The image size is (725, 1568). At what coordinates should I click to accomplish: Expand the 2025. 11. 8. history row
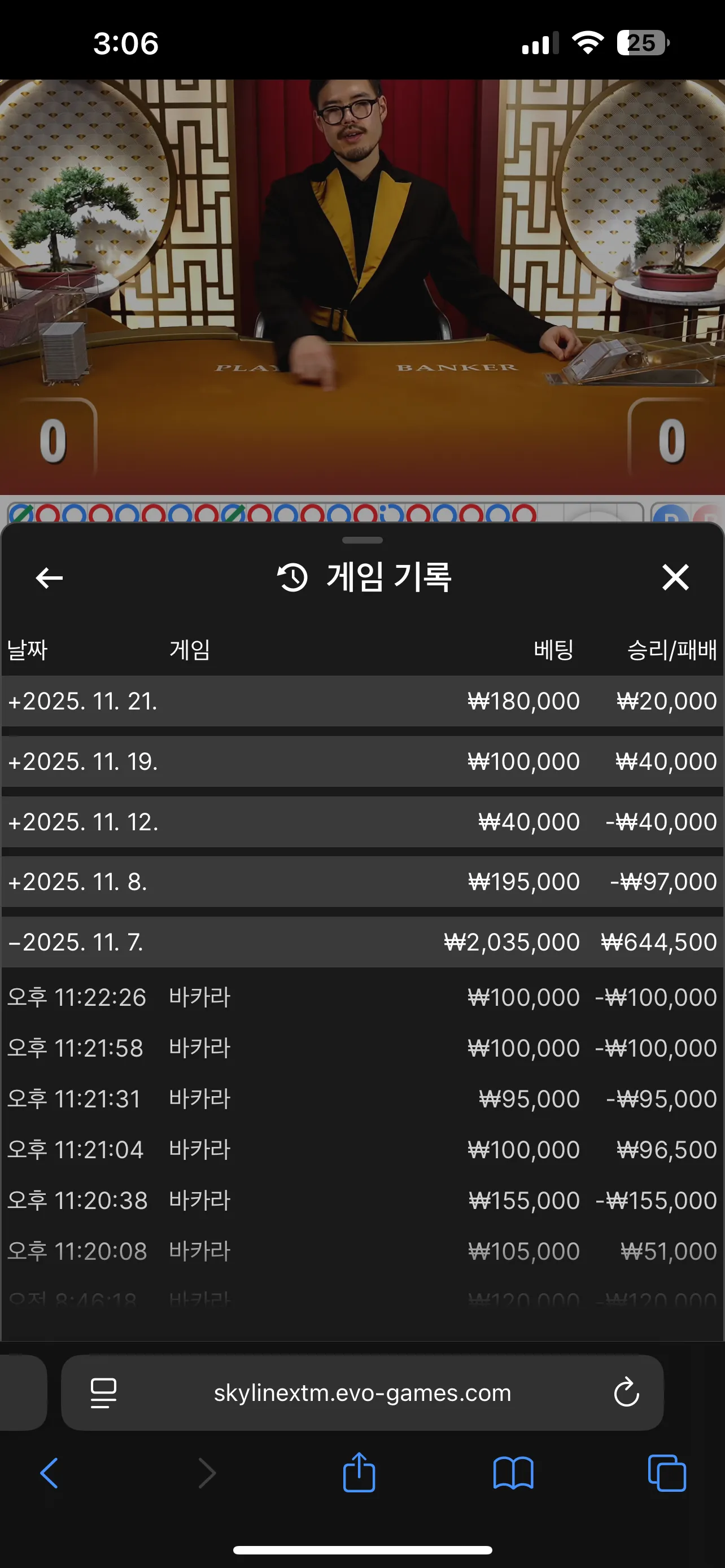pos(362,882)
